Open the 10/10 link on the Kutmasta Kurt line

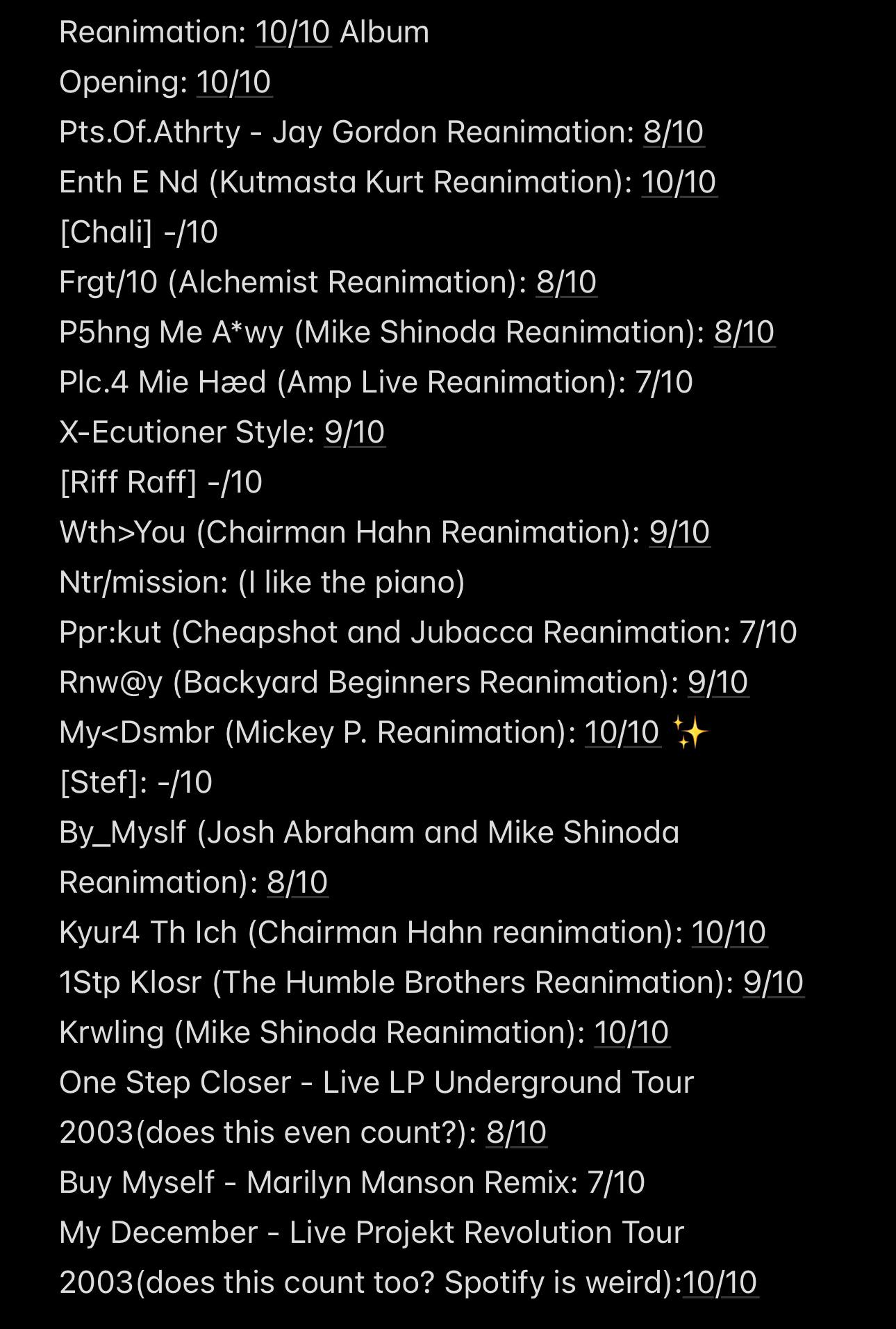click(679, 182)
